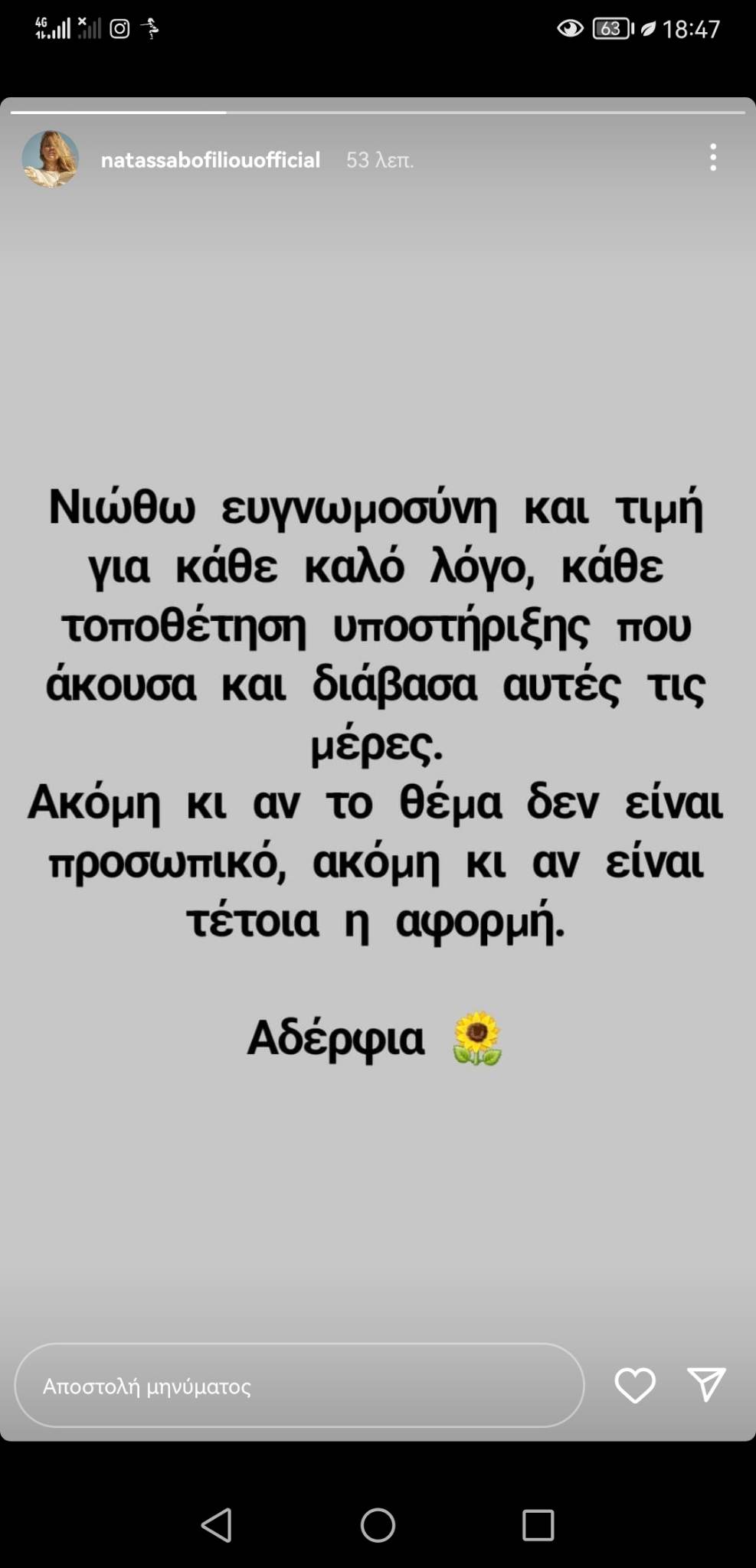Image resolution: width=756 pixels, height=1568 pixels.
Task: Tap the natassabofiliouofficial username
Action: 211,160
